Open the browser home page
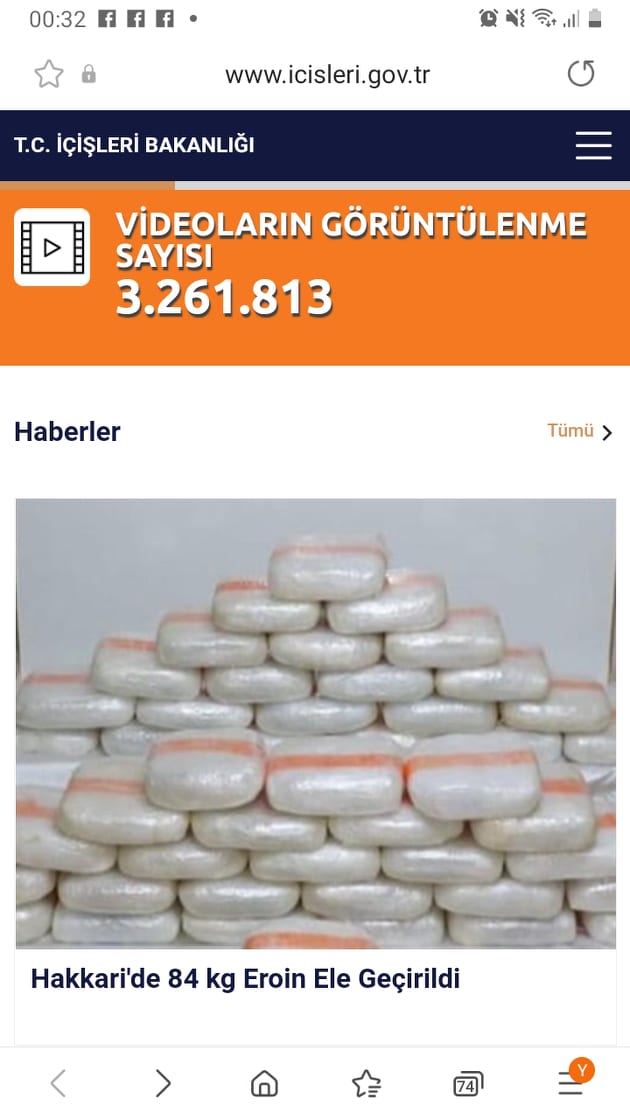Image resolution: width=630 pixels, height=1120 pixels. click(x=264, y=1083)
